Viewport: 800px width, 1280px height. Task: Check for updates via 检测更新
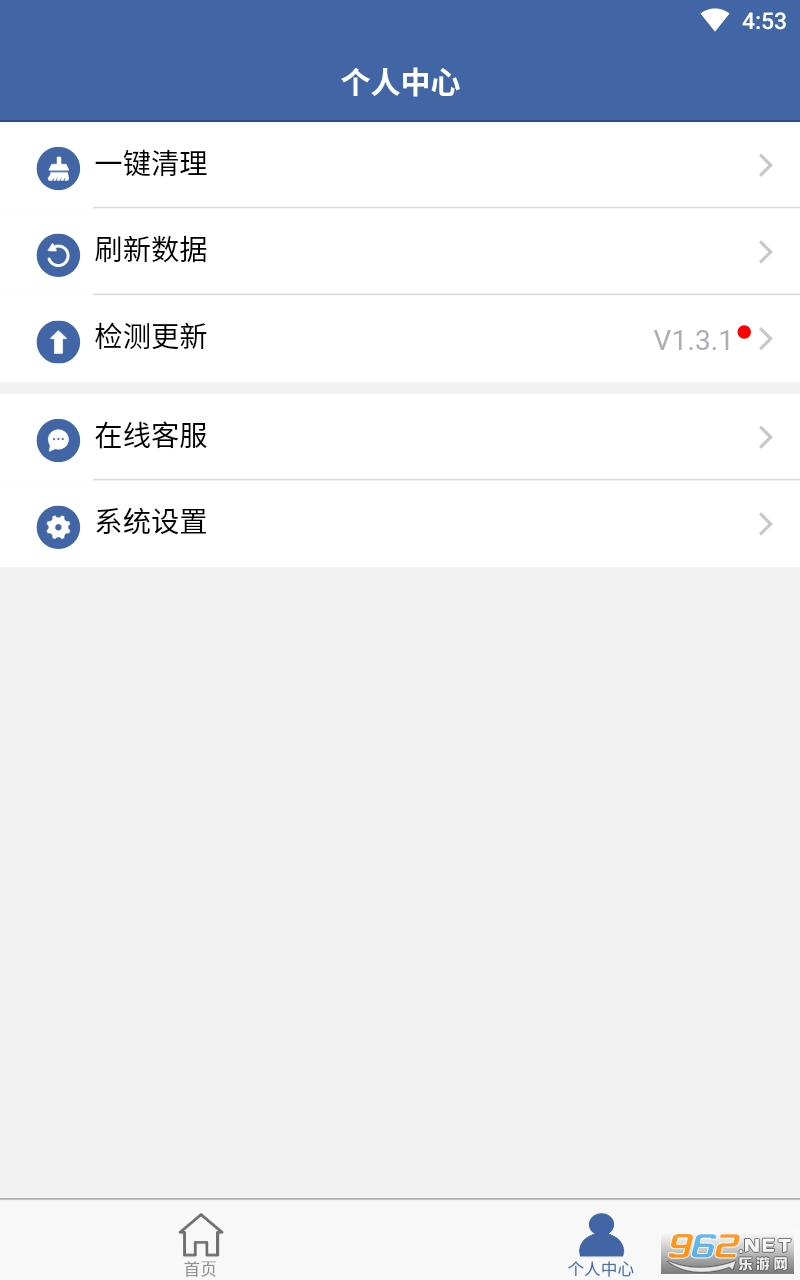[400, 339]
